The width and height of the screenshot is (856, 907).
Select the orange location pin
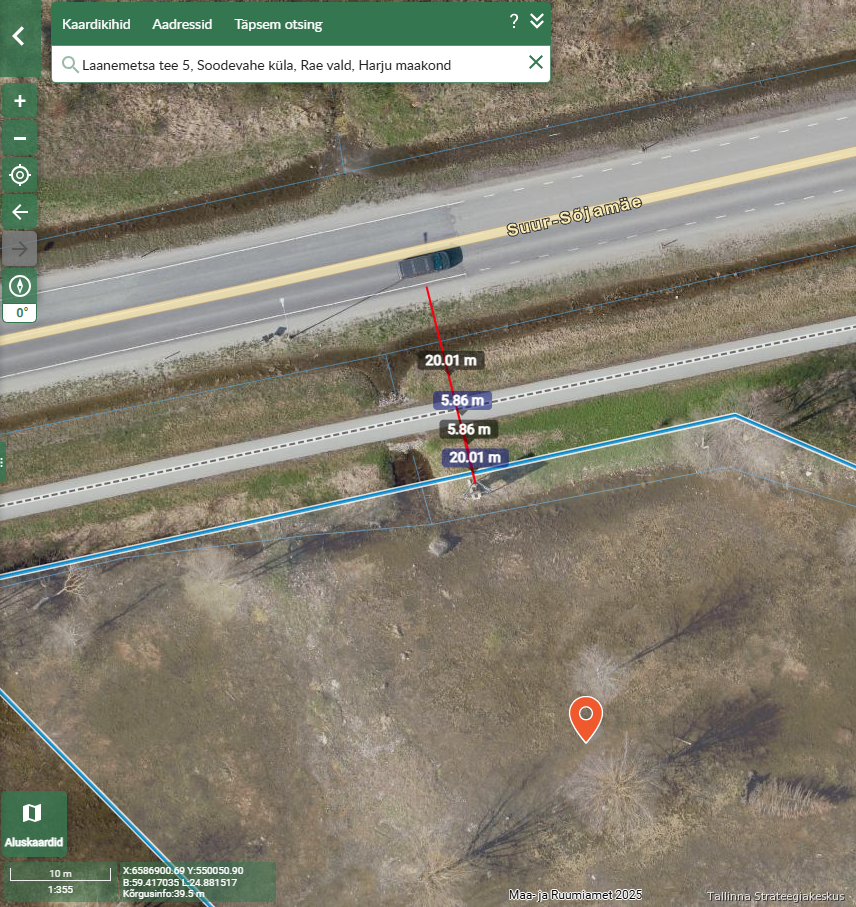tap(586, 718)
